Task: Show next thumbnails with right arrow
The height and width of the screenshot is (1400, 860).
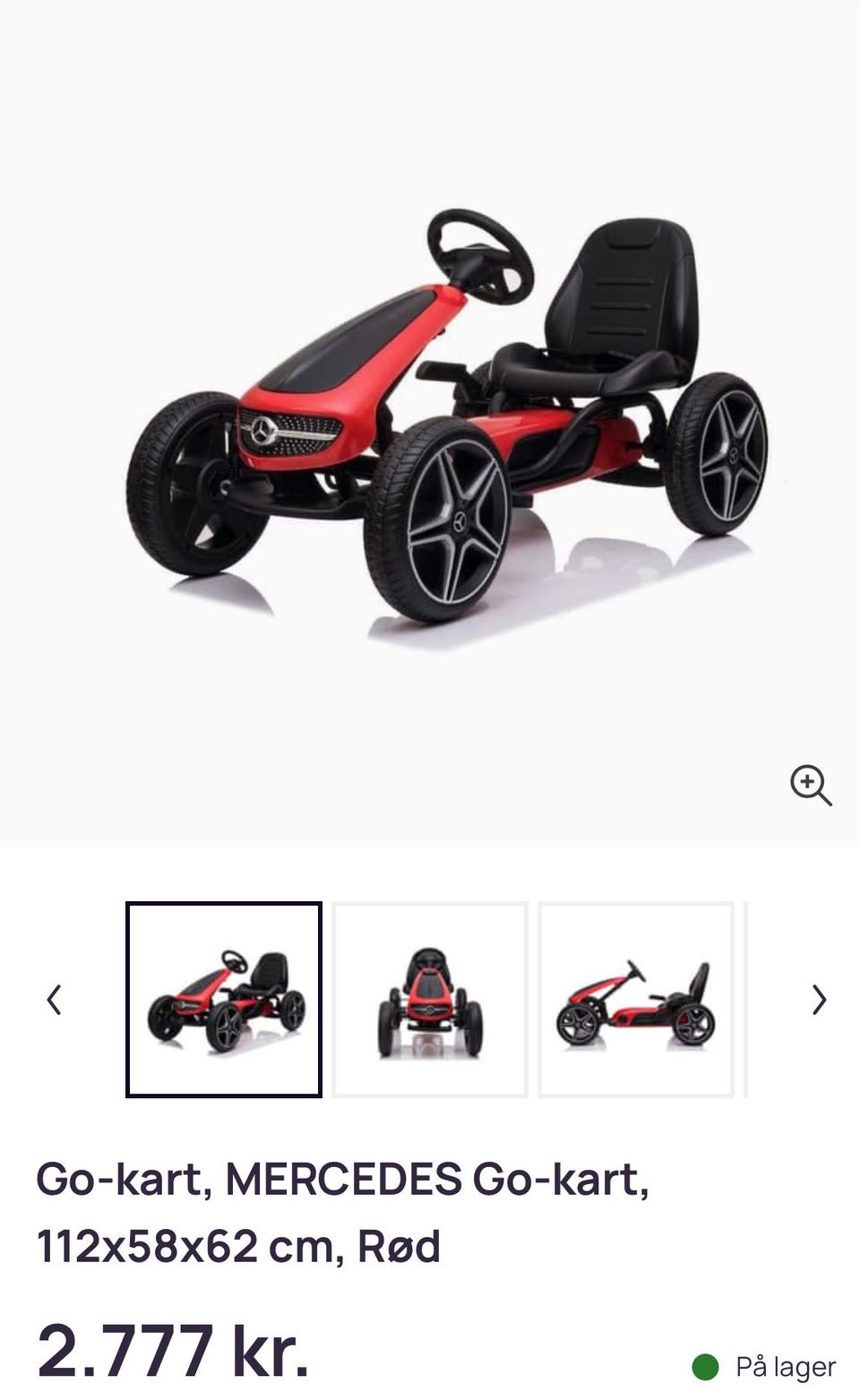Action: click(819, 1000)
